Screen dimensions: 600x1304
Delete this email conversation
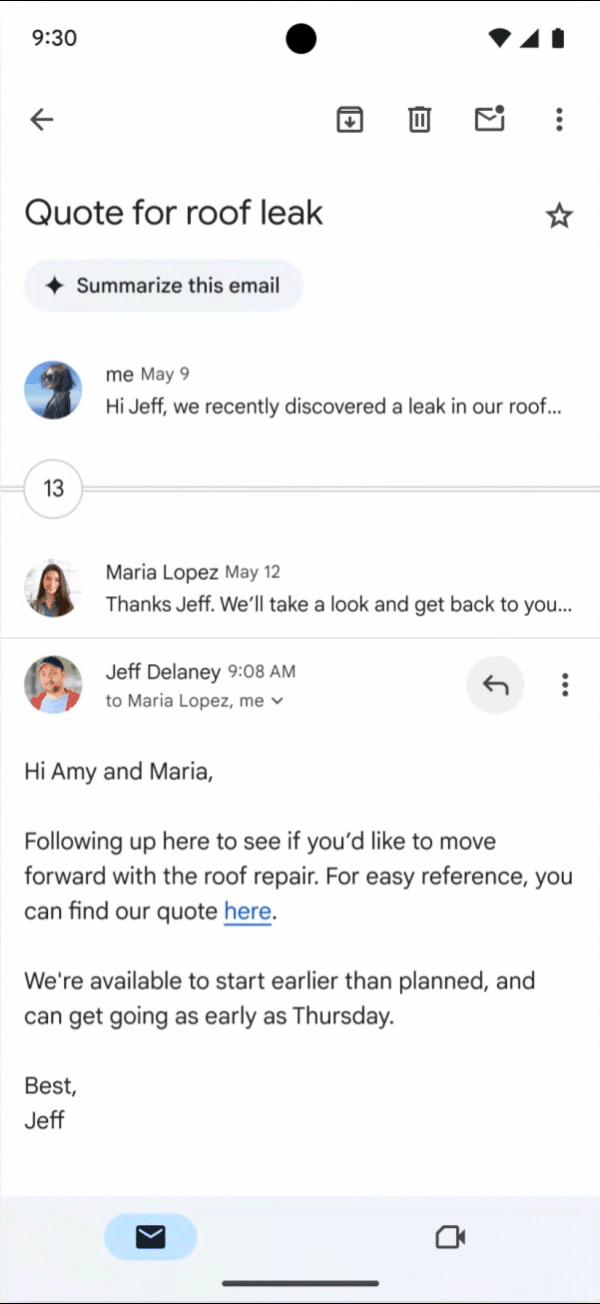point(419,120)
